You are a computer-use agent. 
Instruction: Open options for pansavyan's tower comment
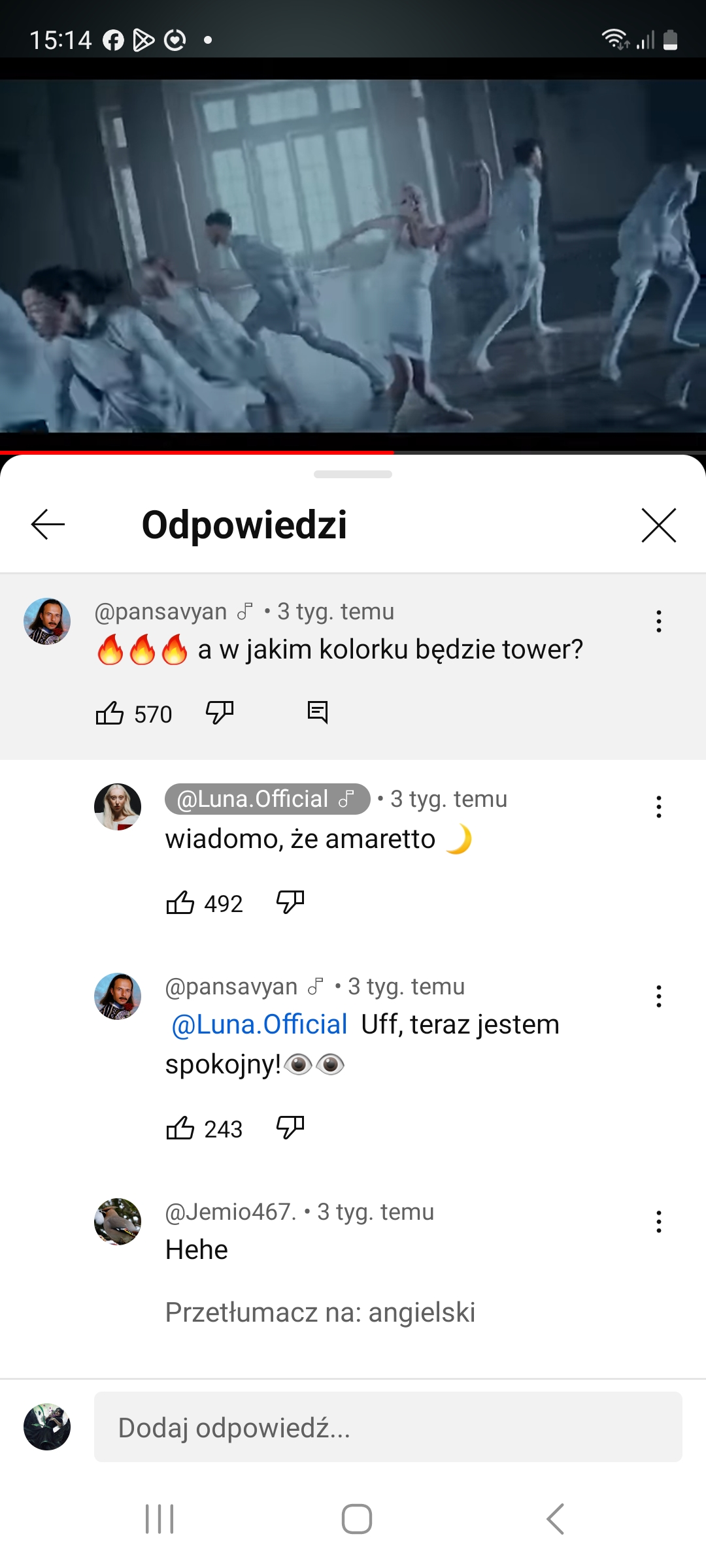659,621
